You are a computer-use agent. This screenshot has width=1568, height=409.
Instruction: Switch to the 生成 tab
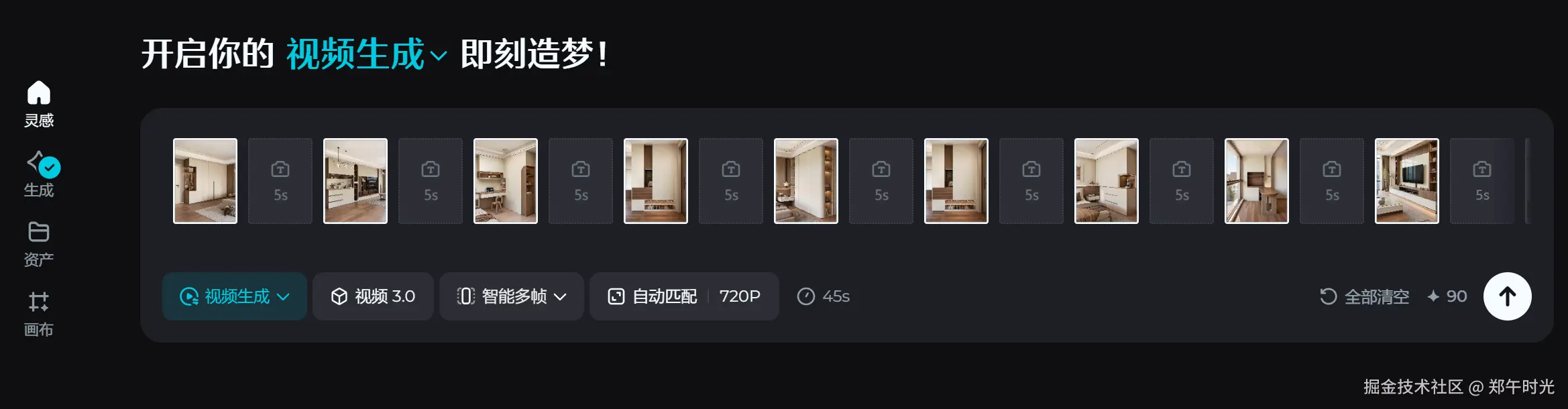[39, 174]
